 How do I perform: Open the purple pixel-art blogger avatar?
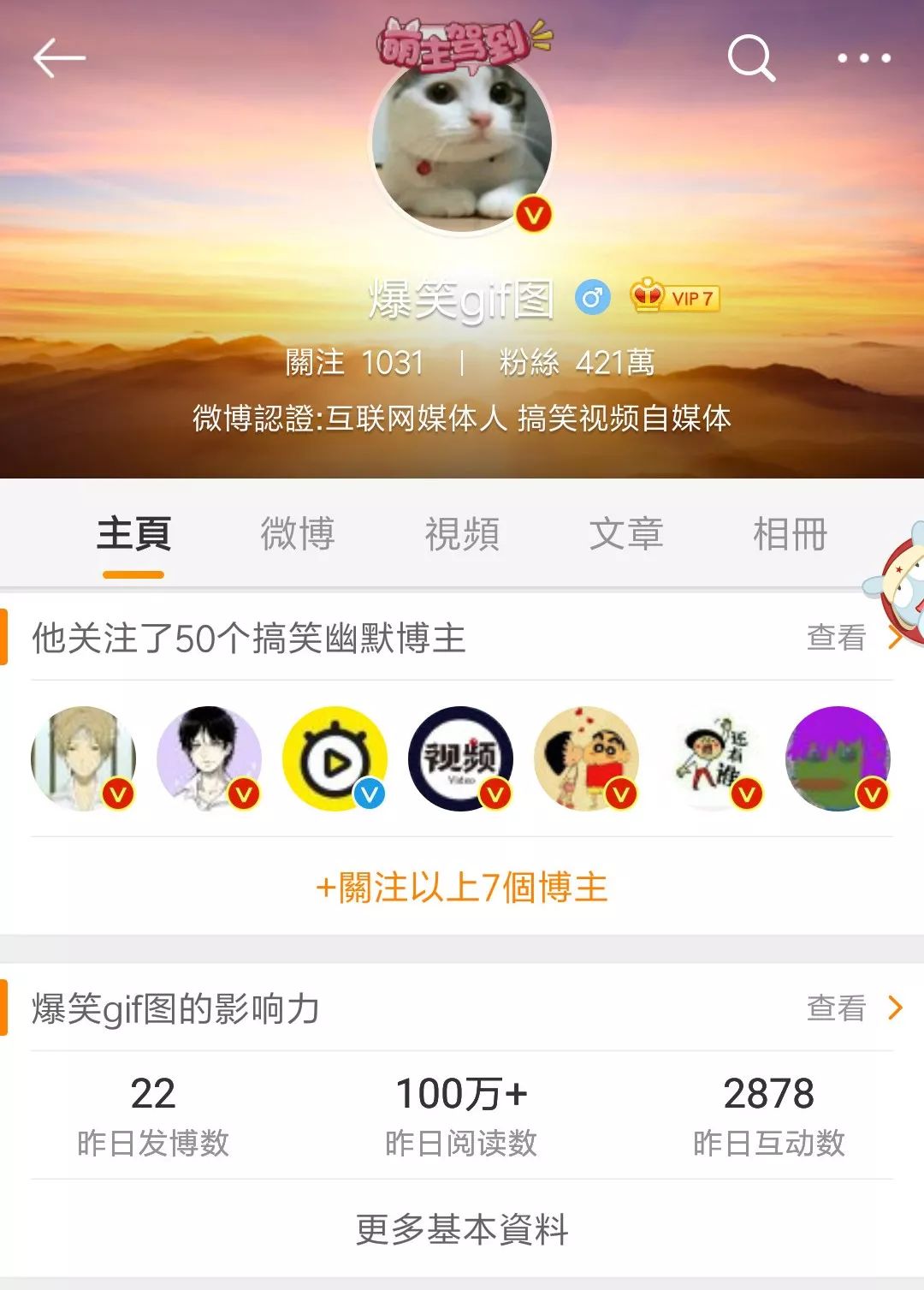pyautogui.click(x=838, y=758)
